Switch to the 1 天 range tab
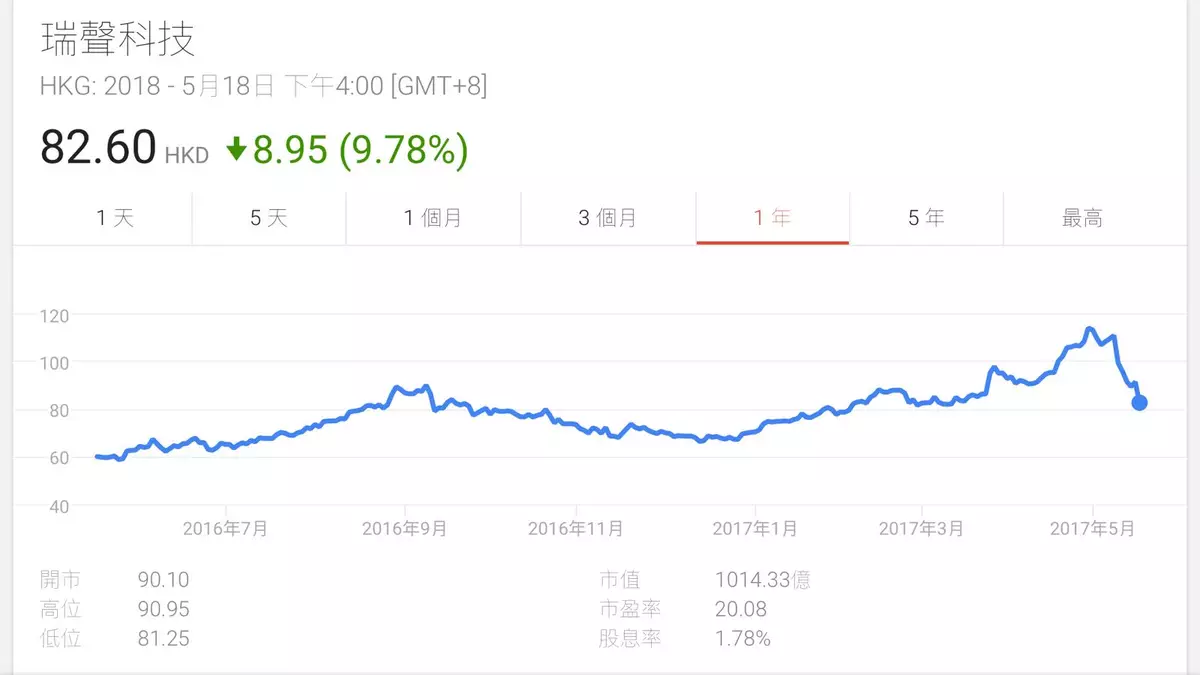The image size is (1200, 675). (115, 218)
